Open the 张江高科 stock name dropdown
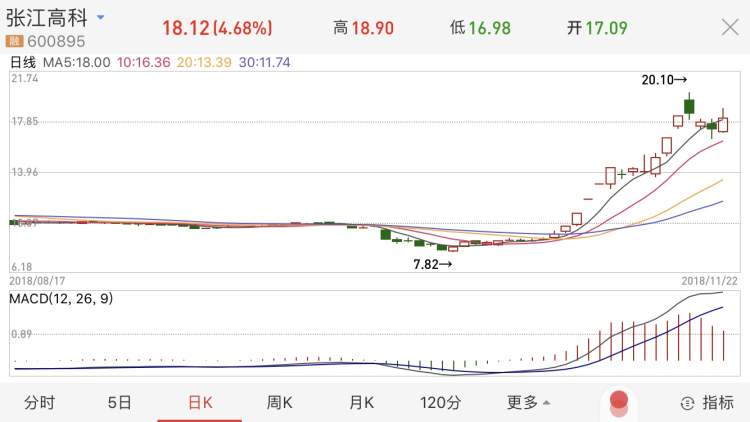Screen dimensions: 750x422 click(x=101, y=19)
